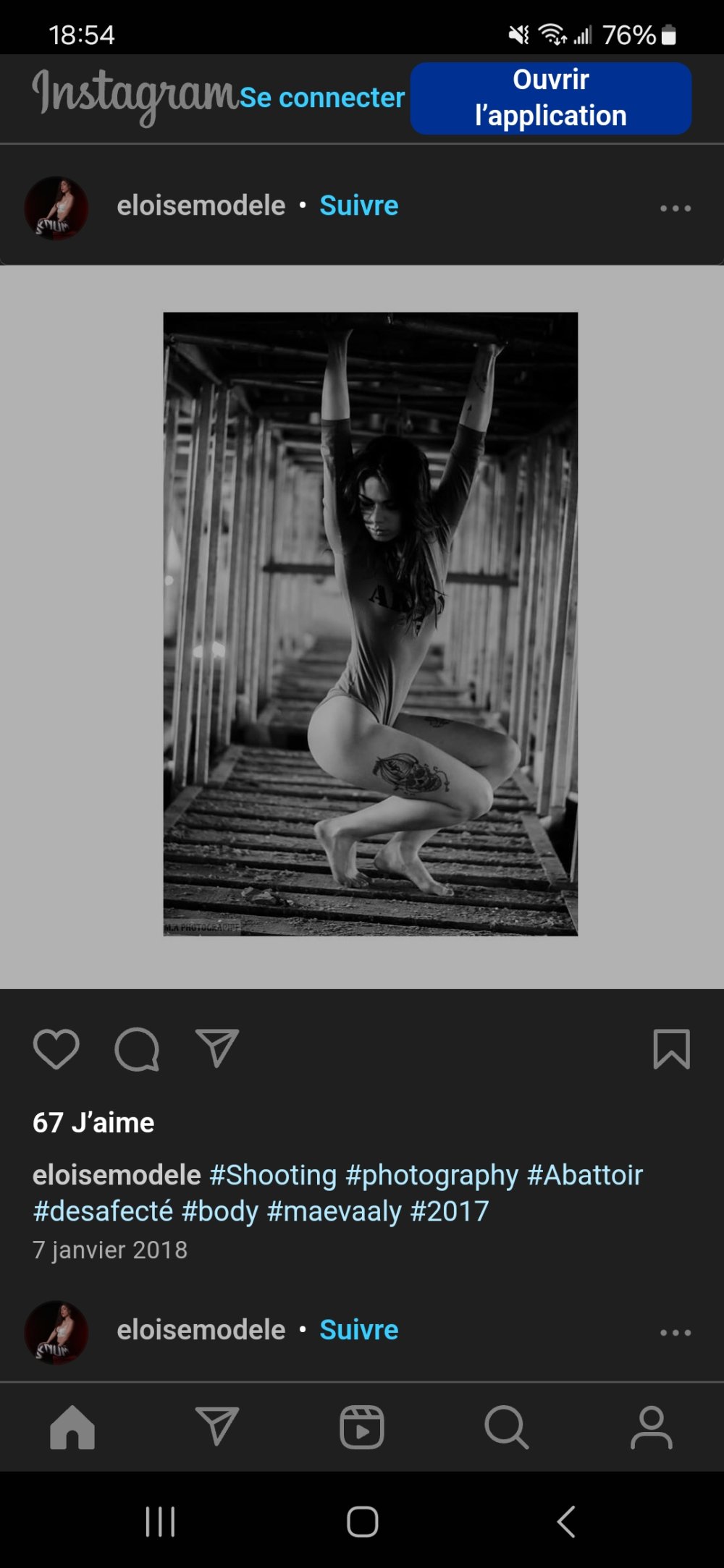Open the black-and-white post photo
This screenshot has width=724, height=1568.
click(x=370, y=624)
